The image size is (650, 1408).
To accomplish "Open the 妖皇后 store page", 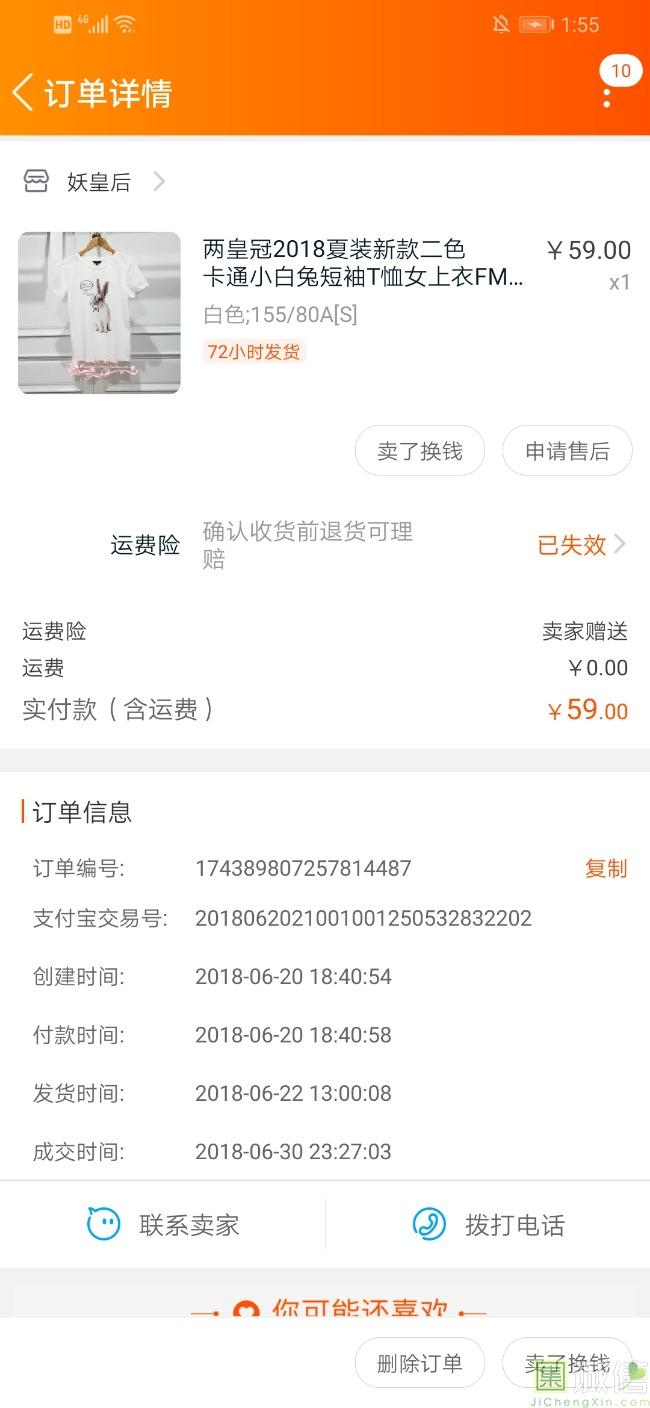I will click(98, 182).
